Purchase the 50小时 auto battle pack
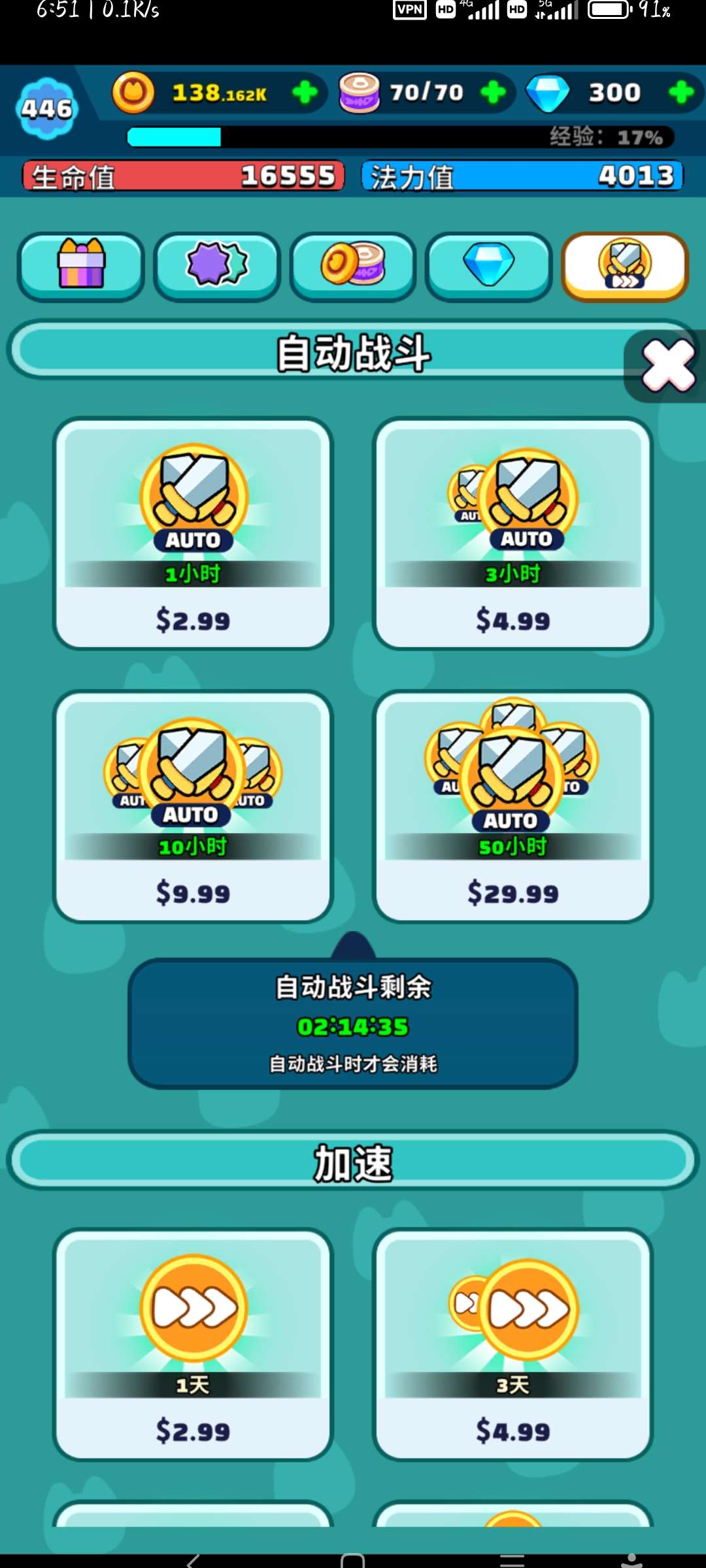The height and width of the screenshot is (1568, 706). [513, 807]
